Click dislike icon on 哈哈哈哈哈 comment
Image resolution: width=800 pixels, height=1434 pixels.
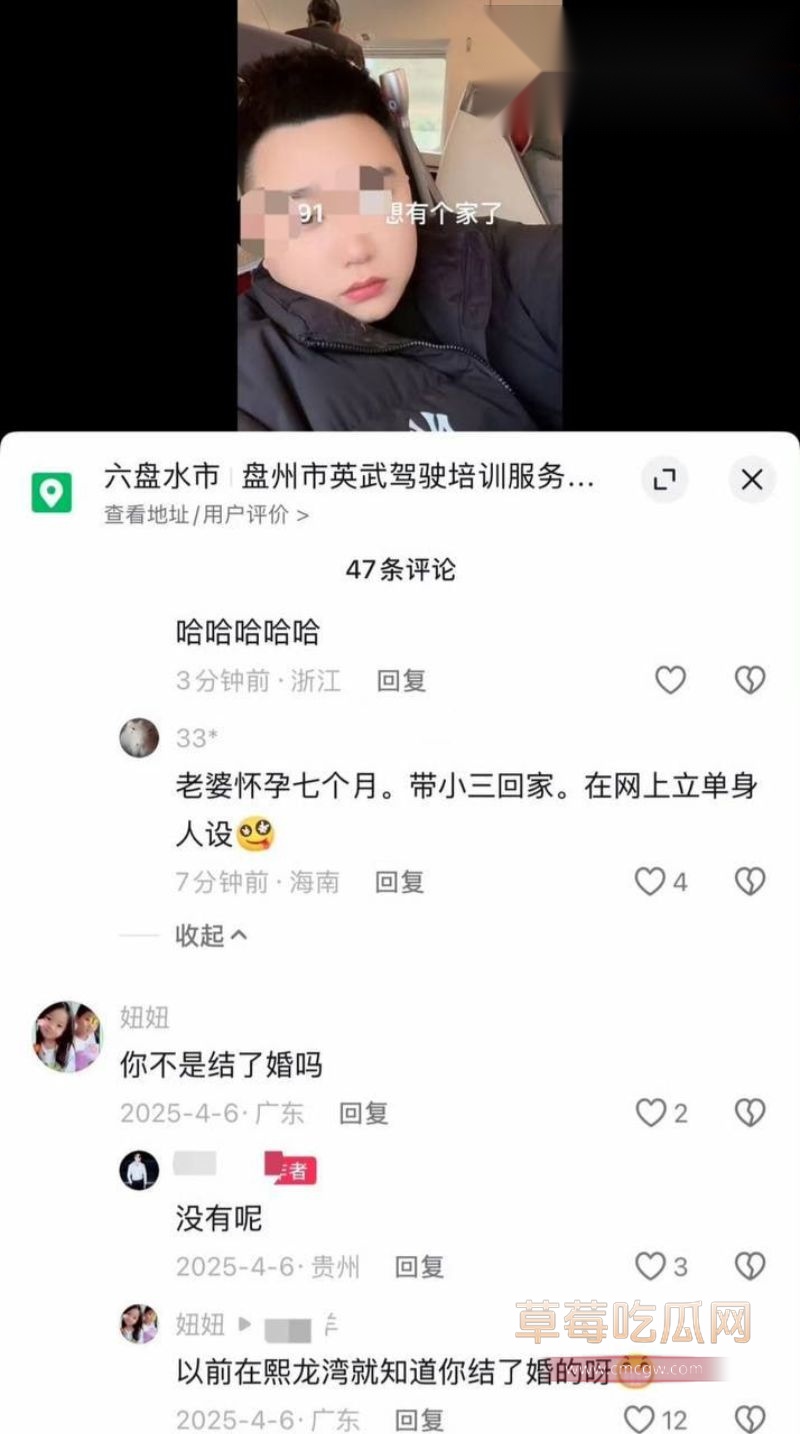point(750,679)
